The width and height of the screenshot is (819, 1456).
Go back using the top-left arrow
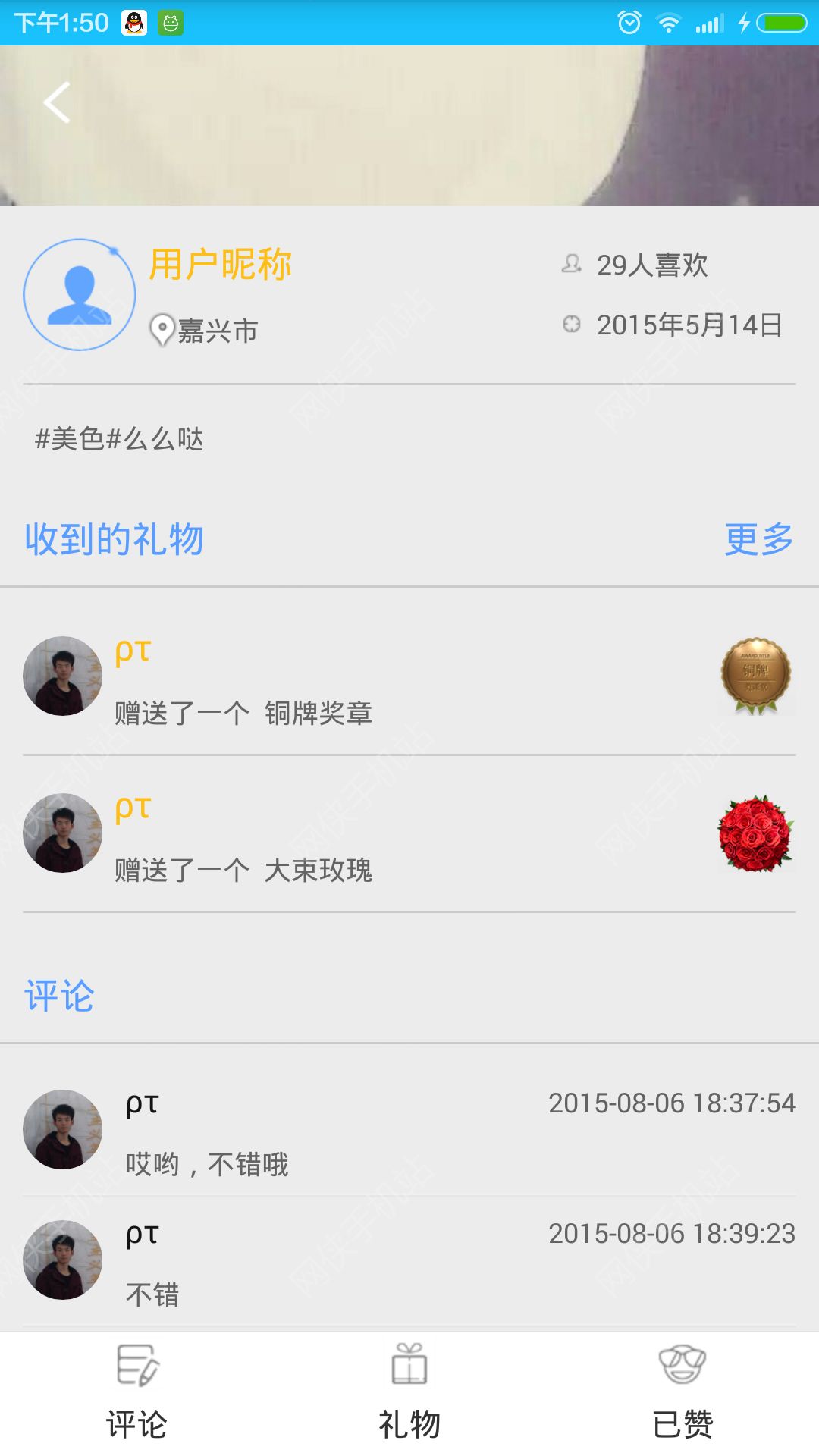(57, 102)
